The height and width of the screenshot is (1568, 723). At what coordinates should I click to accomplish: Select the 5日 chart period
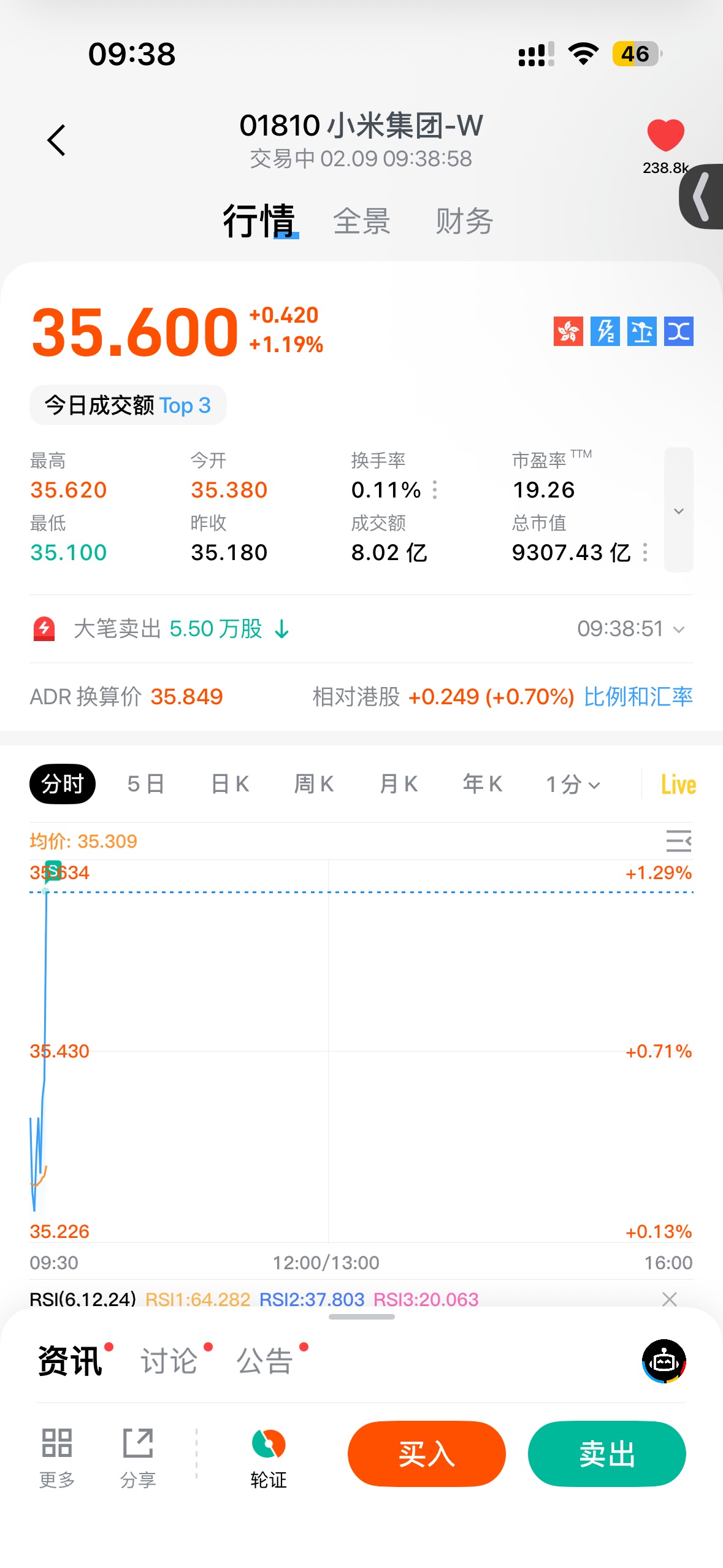click(146, 784)
